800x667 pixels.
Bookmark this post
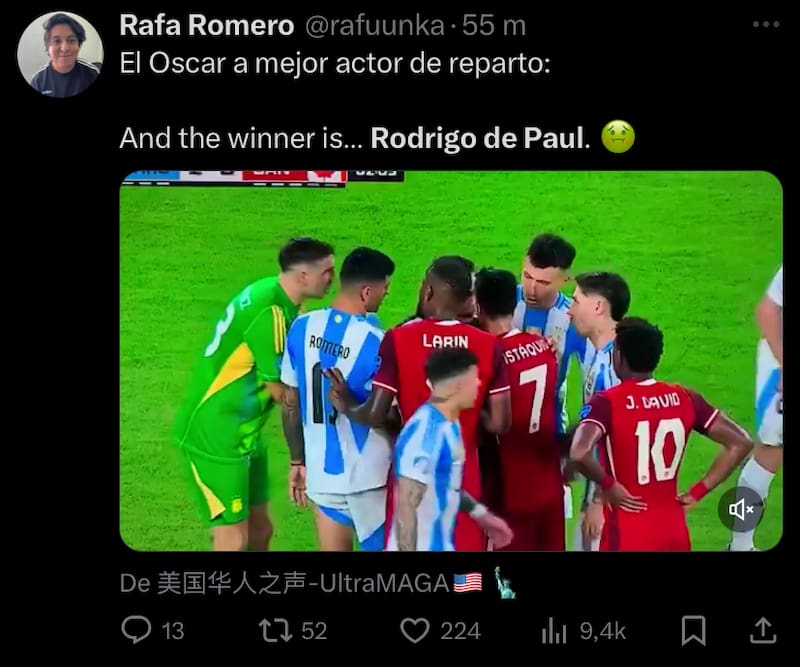pos(693,630)
